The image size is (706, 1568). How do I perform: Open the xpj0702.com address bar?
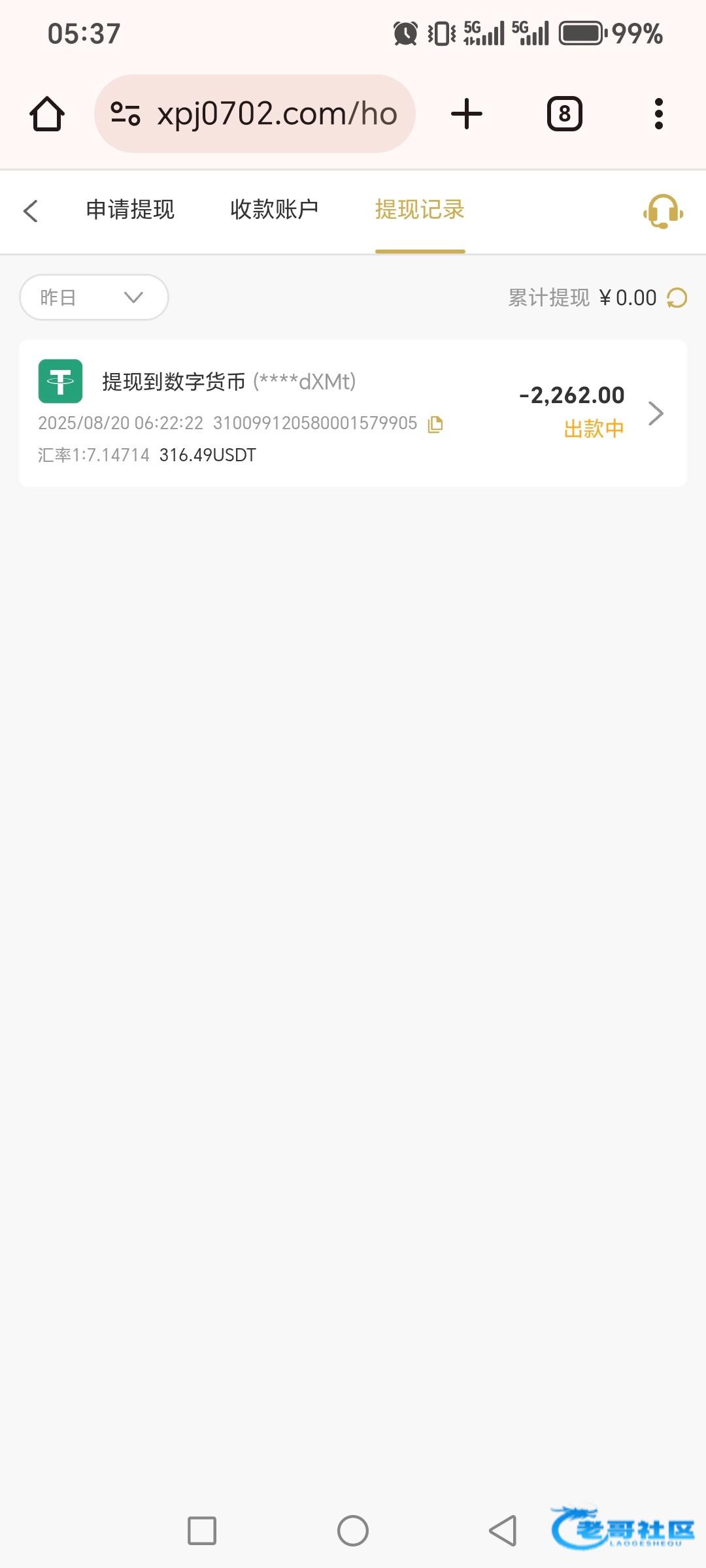pos(255,114)
